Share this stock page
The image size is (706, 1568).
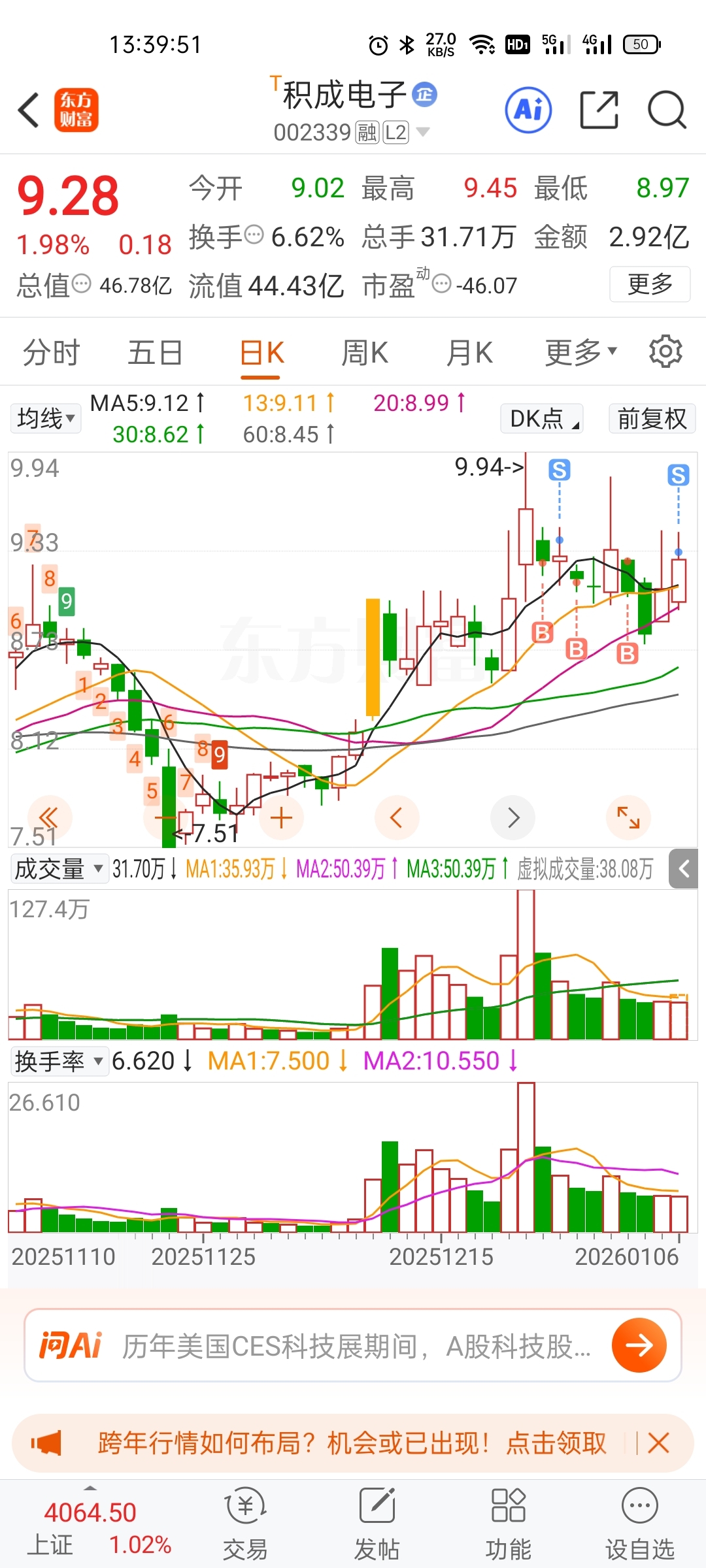(x=599, y=110)
